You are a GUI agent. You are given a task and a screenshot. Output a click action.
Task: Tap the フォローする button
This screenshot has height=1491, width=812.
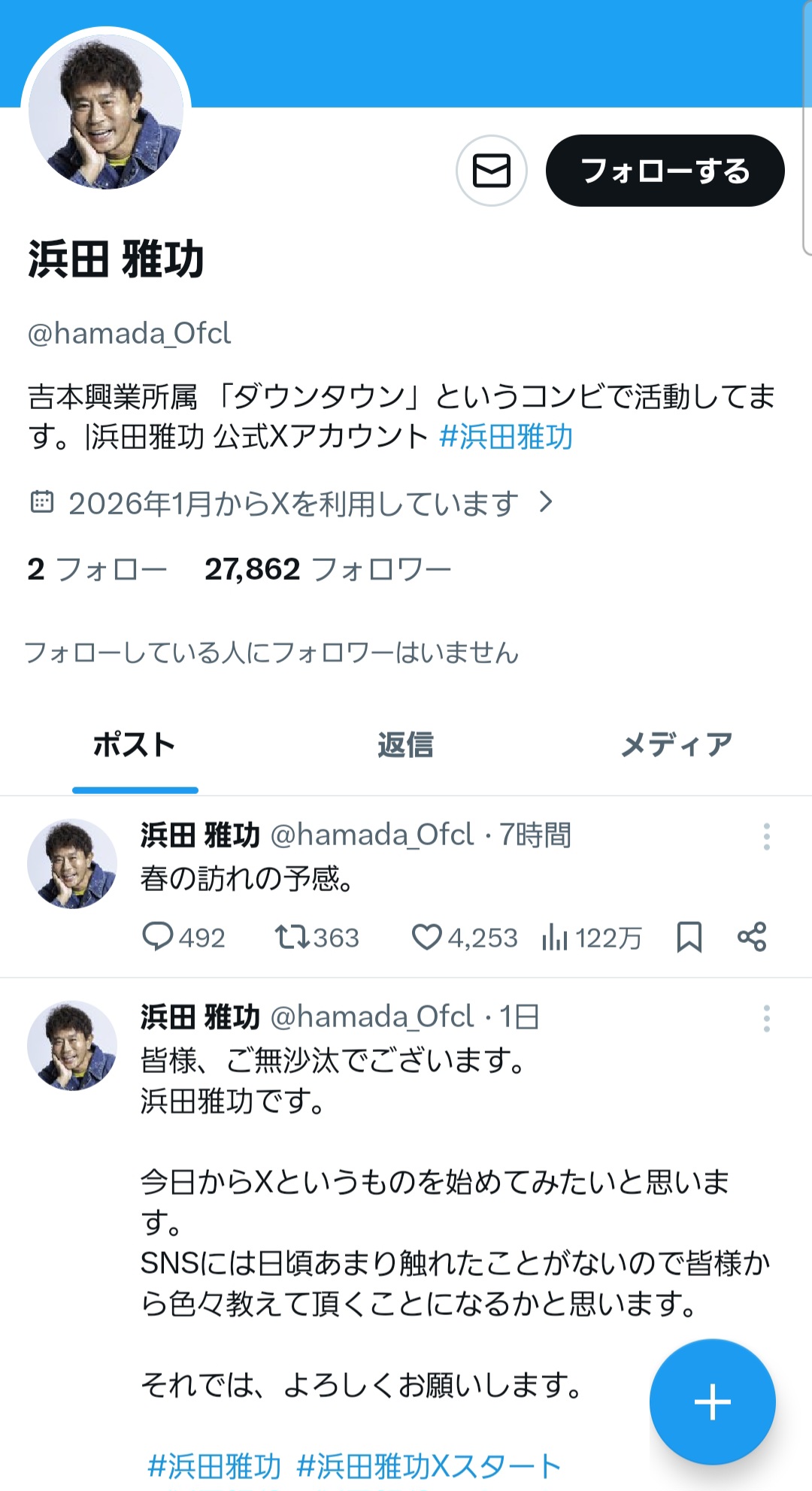(x=665, y=171)
